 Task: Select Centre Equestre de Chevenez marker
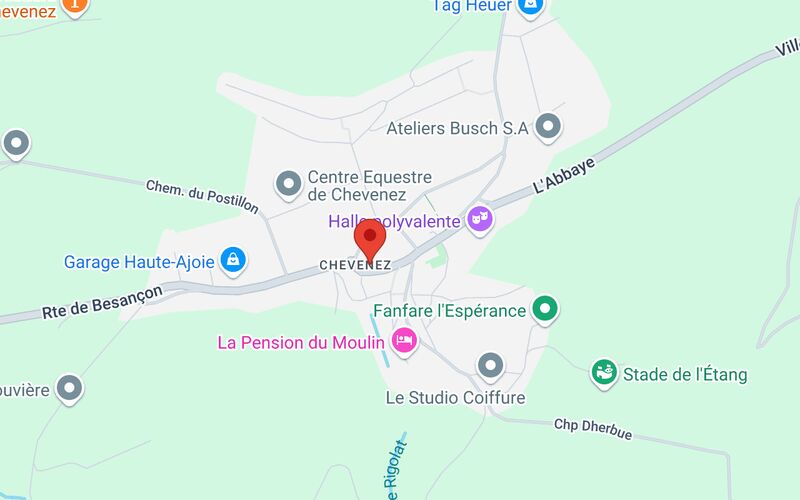click(288, 183)
